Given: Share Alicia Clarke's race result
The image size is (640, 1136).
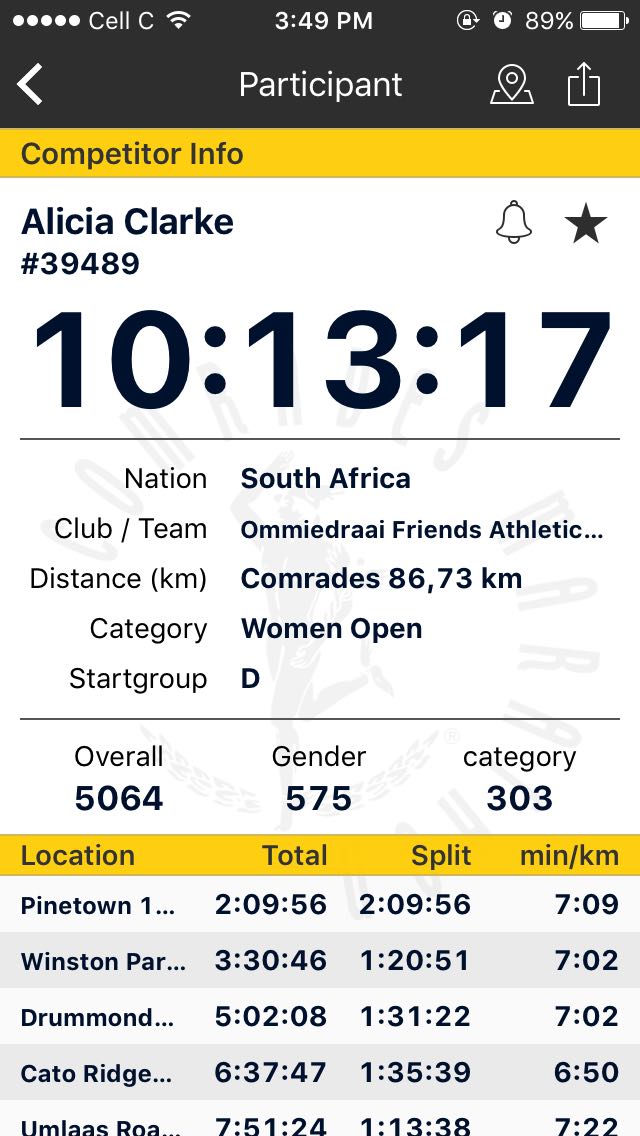Looking at the screenshot, I should click(584, 85).
